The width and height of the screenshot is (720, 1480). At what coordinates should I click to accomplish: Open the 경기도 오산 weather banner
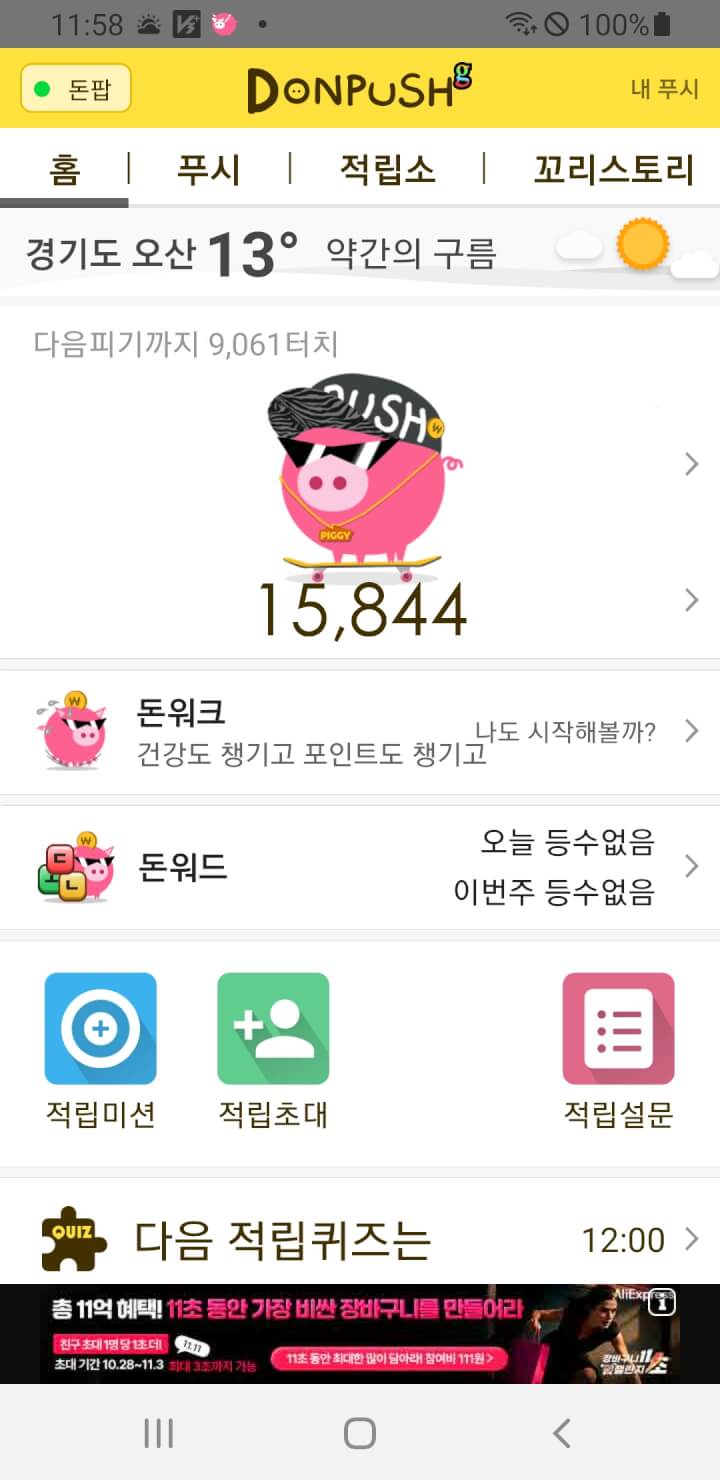click(x=360, y=252)
